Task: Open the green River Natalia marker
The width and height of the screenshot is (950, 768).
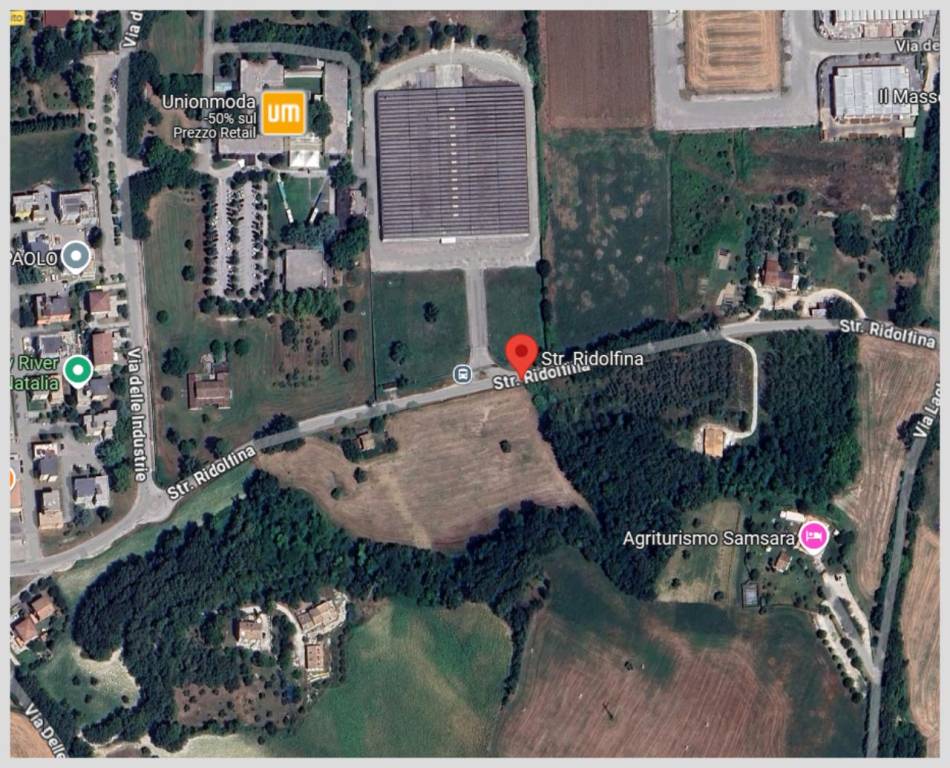Action: 77,371
